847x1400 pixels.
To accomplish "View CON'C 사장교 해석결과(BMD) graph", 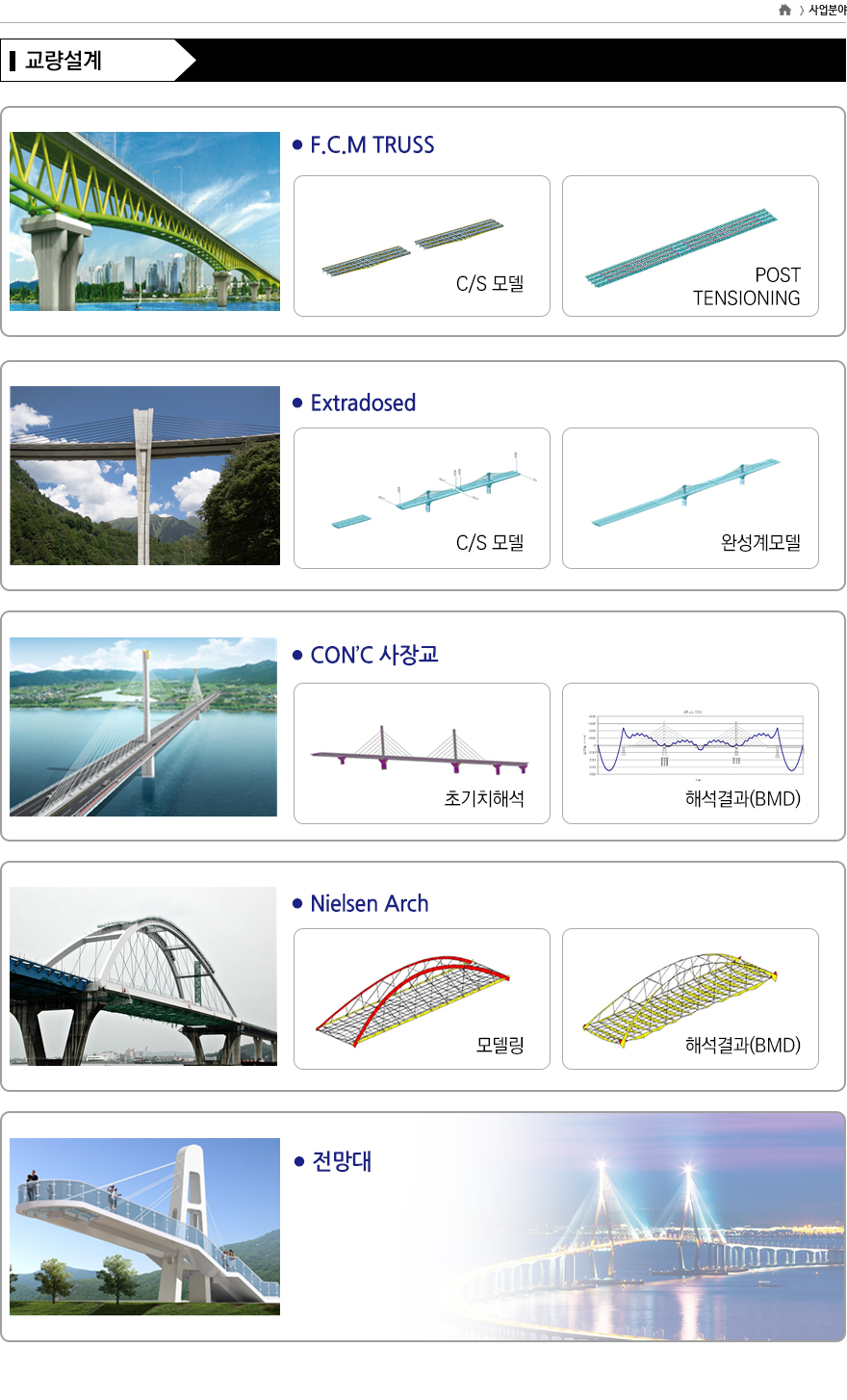I will [690, 754].
